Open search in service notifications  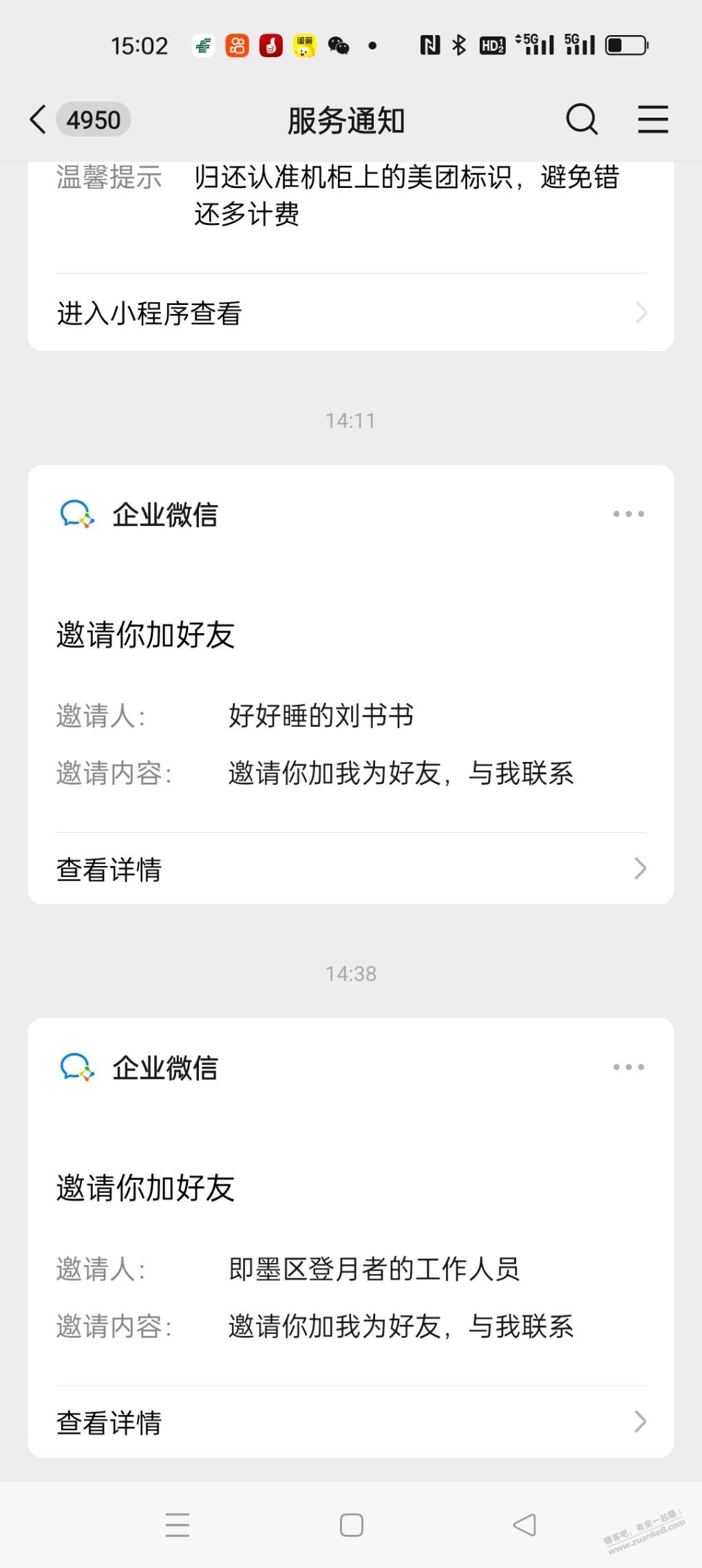tap(582, 120)
